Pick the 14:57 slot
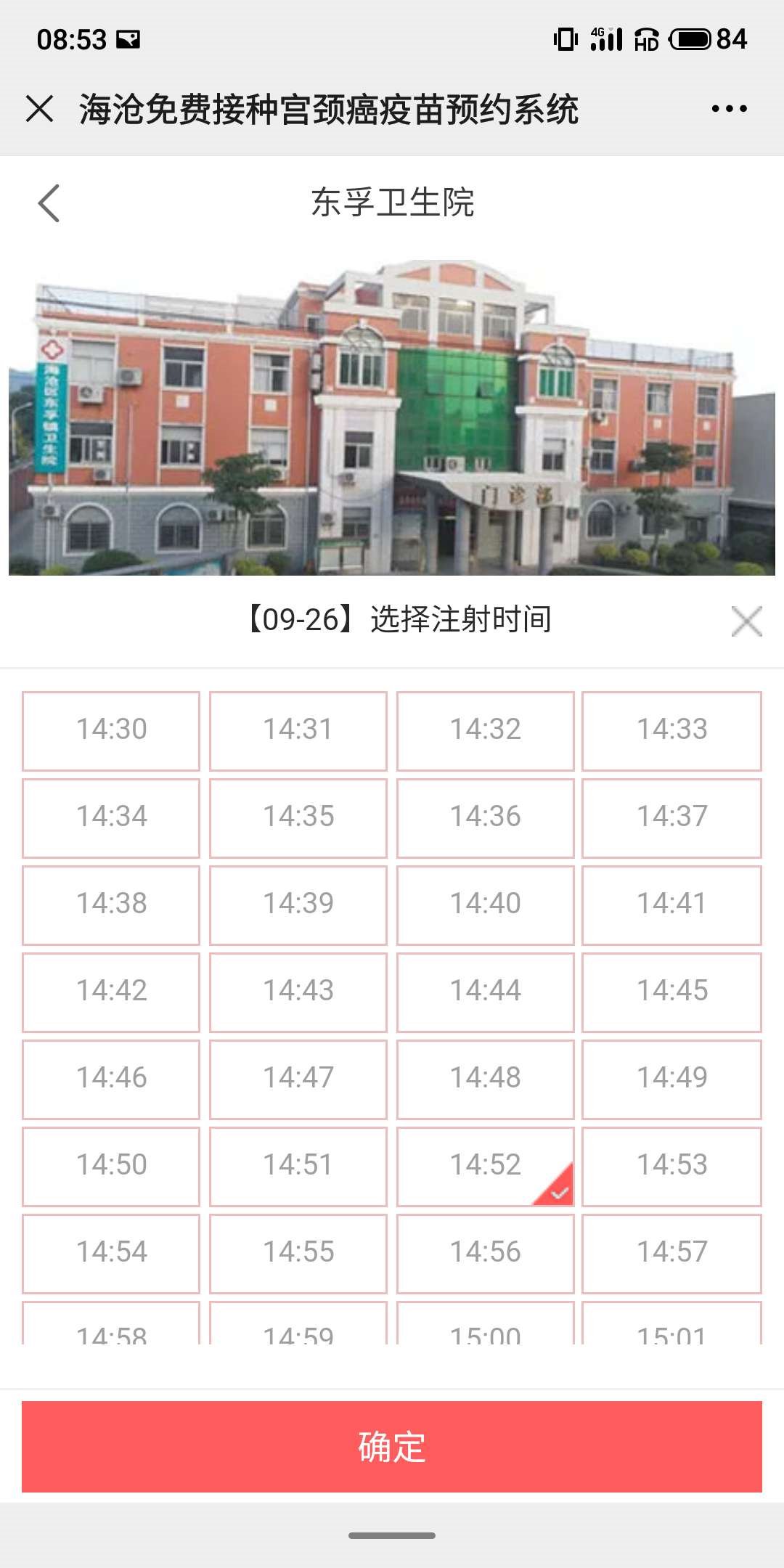Screen dimensions: 784x1568 671,1253
